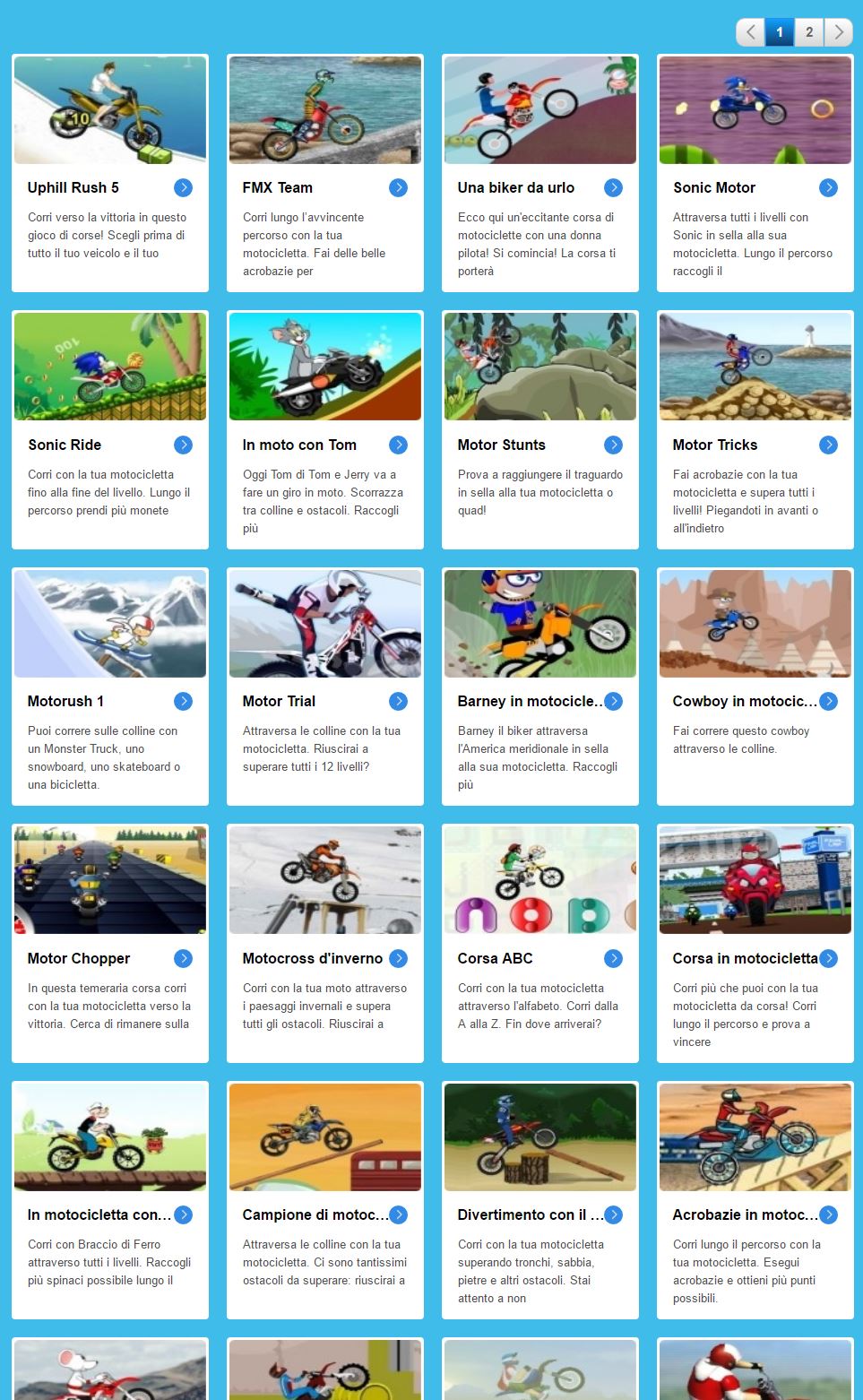
Task: Play In moto con Tom
Action: (x=324, y=430)
